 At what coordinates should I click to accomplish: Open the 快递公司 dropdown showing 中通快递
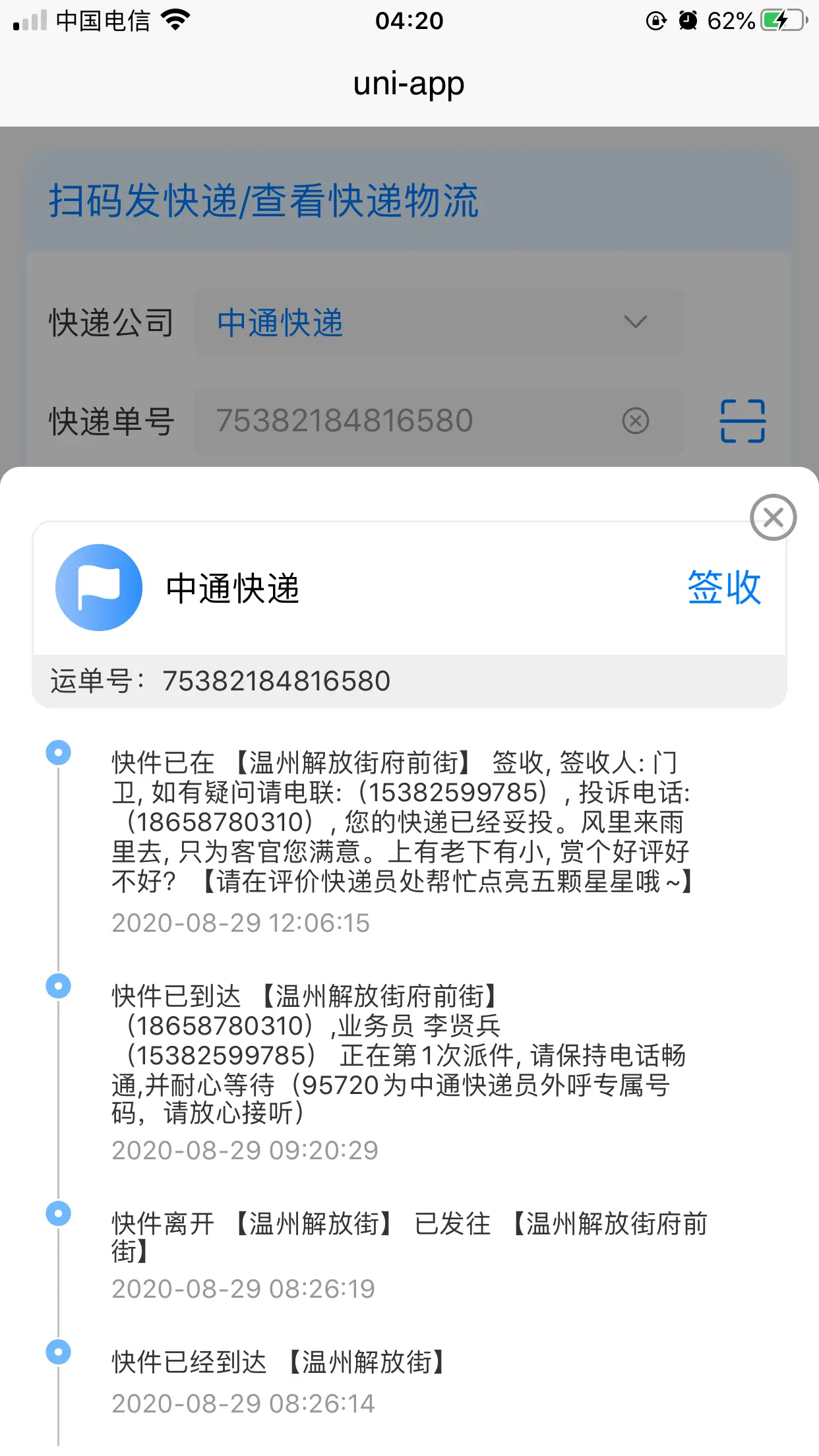439,323
